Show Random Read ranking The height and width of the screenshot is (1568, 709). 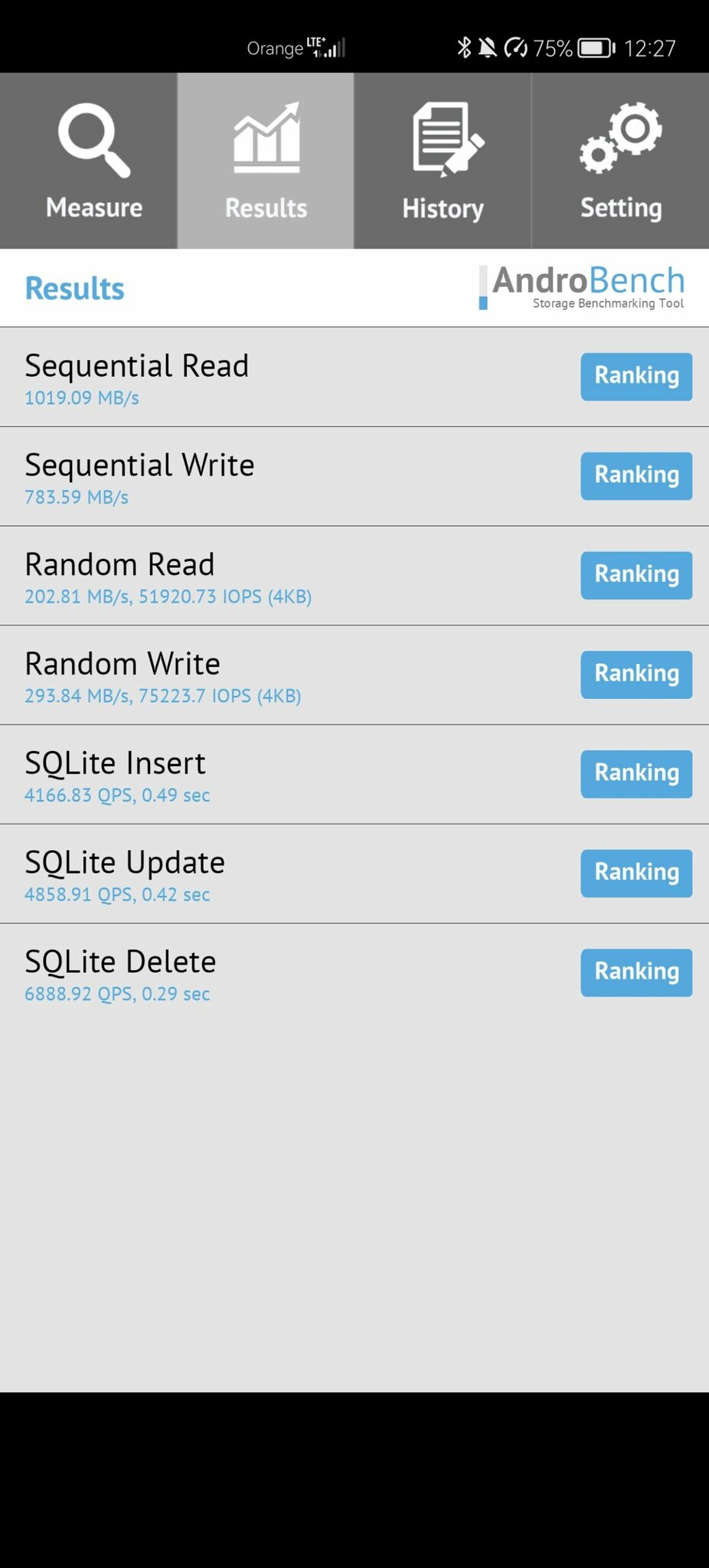(636, 575)
